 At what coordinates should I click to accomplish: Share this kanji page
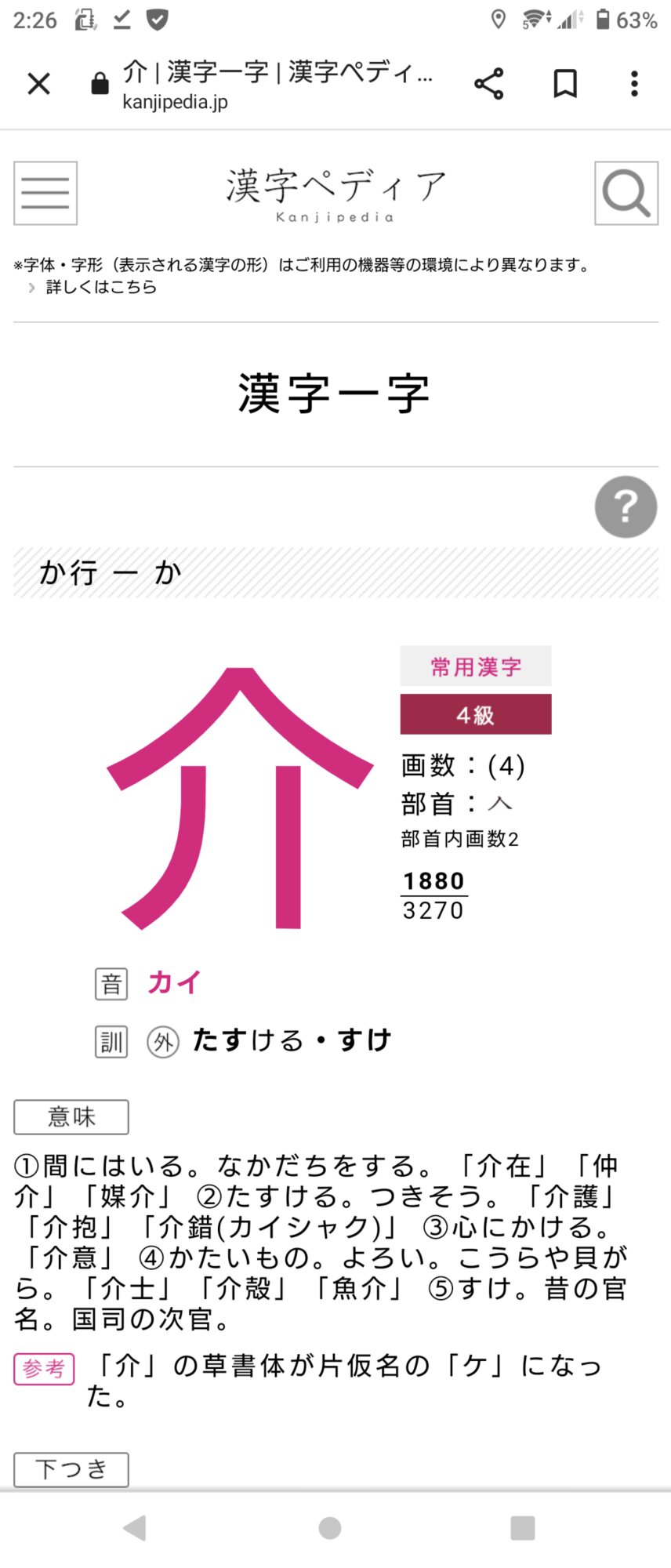[x=488, y=84]
